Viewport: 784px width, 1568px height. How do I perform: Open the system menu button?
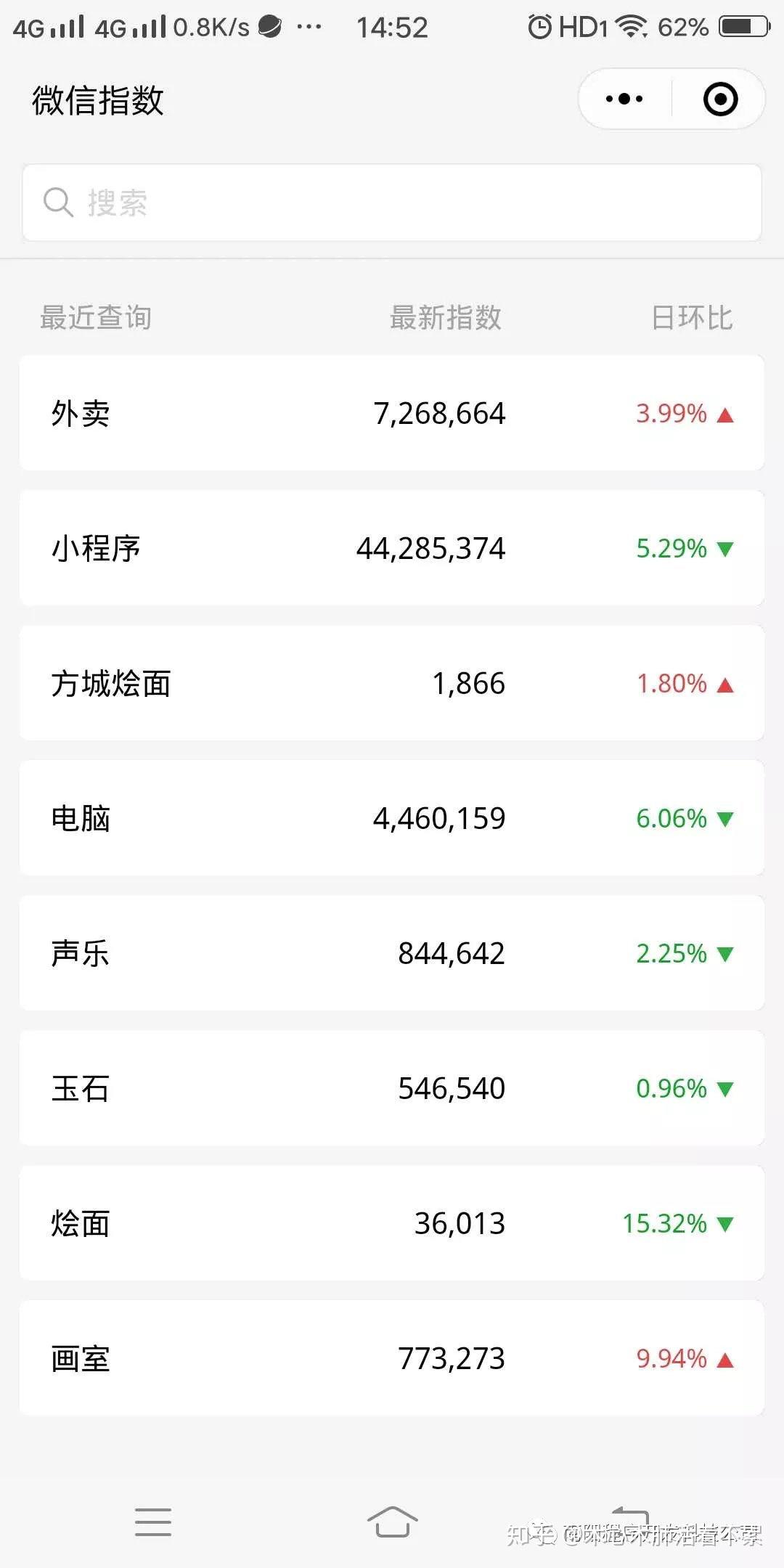153,1522
